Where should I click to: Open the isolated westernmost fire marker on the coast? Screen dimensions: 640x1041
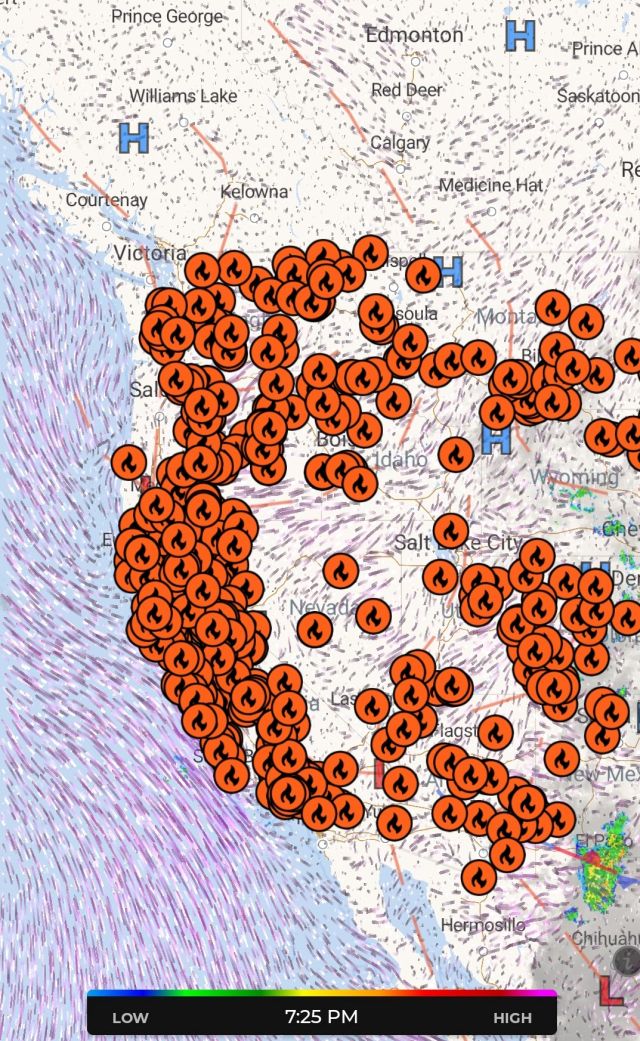click(x=129, y=462)
